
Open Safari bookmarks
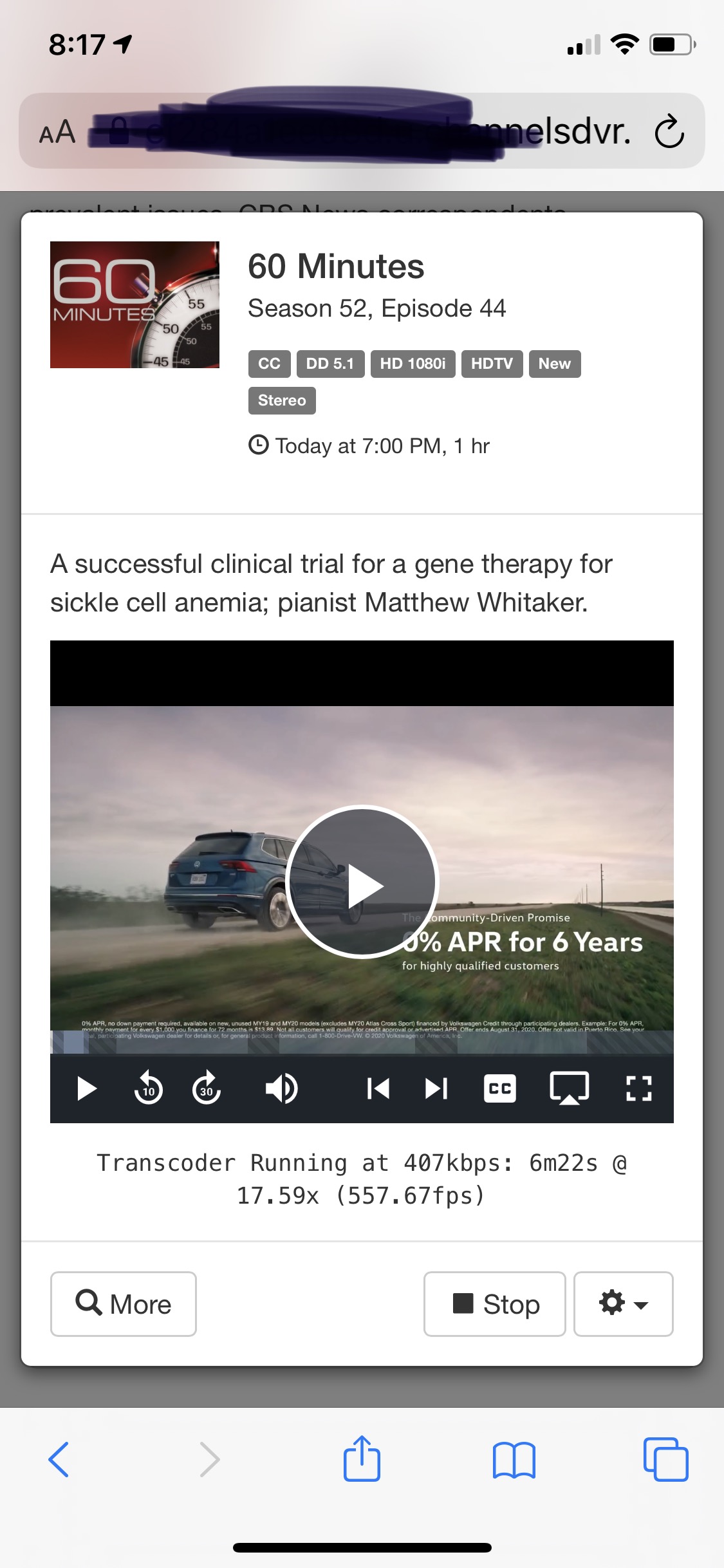[x=514, y=1459]
